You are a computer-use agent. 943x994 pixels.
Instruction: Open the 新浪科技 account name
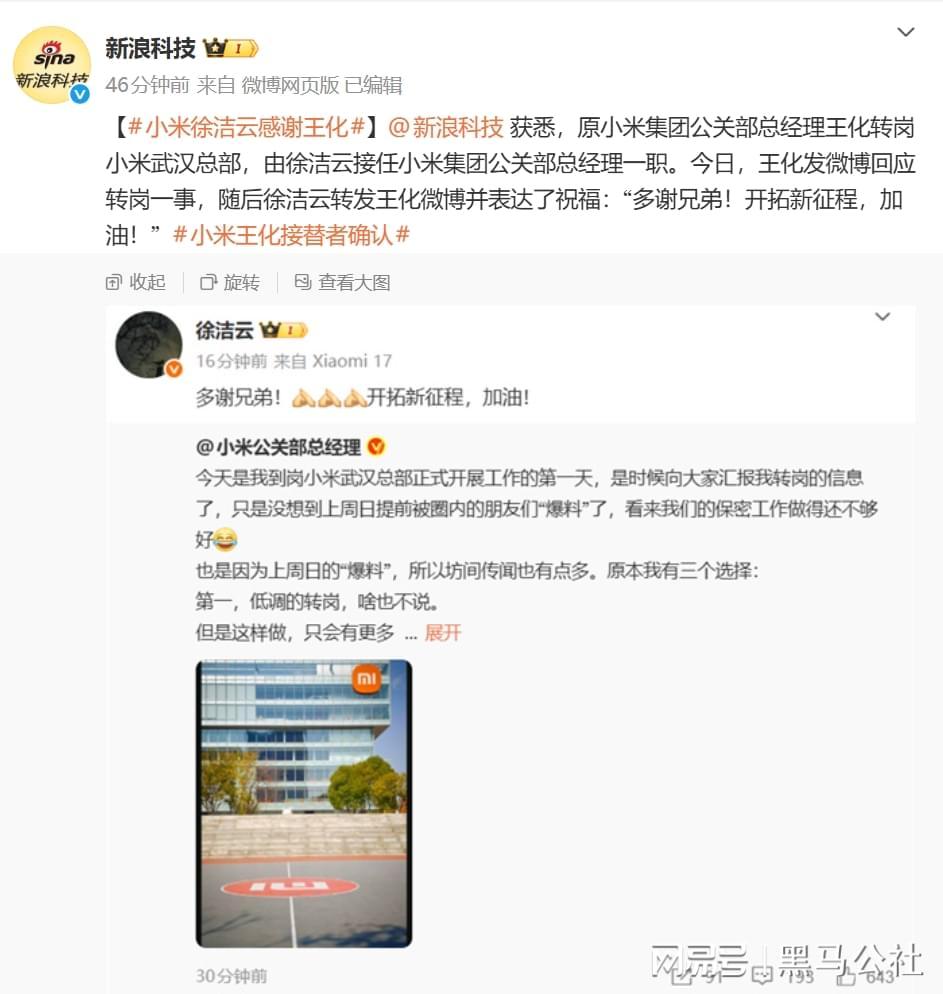[x=151, y=47]
